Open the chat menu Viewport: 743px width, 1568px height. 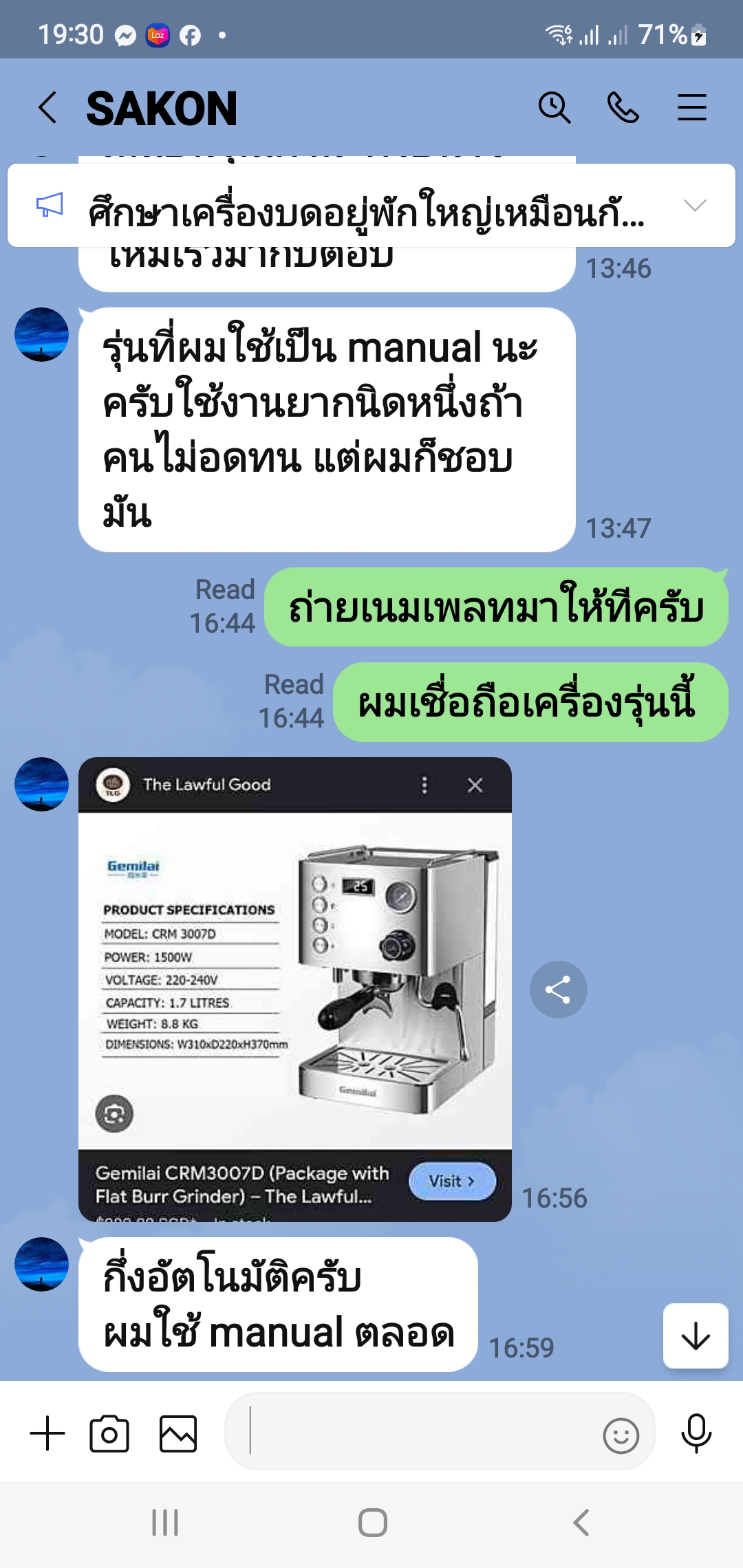tap(691, 108)
